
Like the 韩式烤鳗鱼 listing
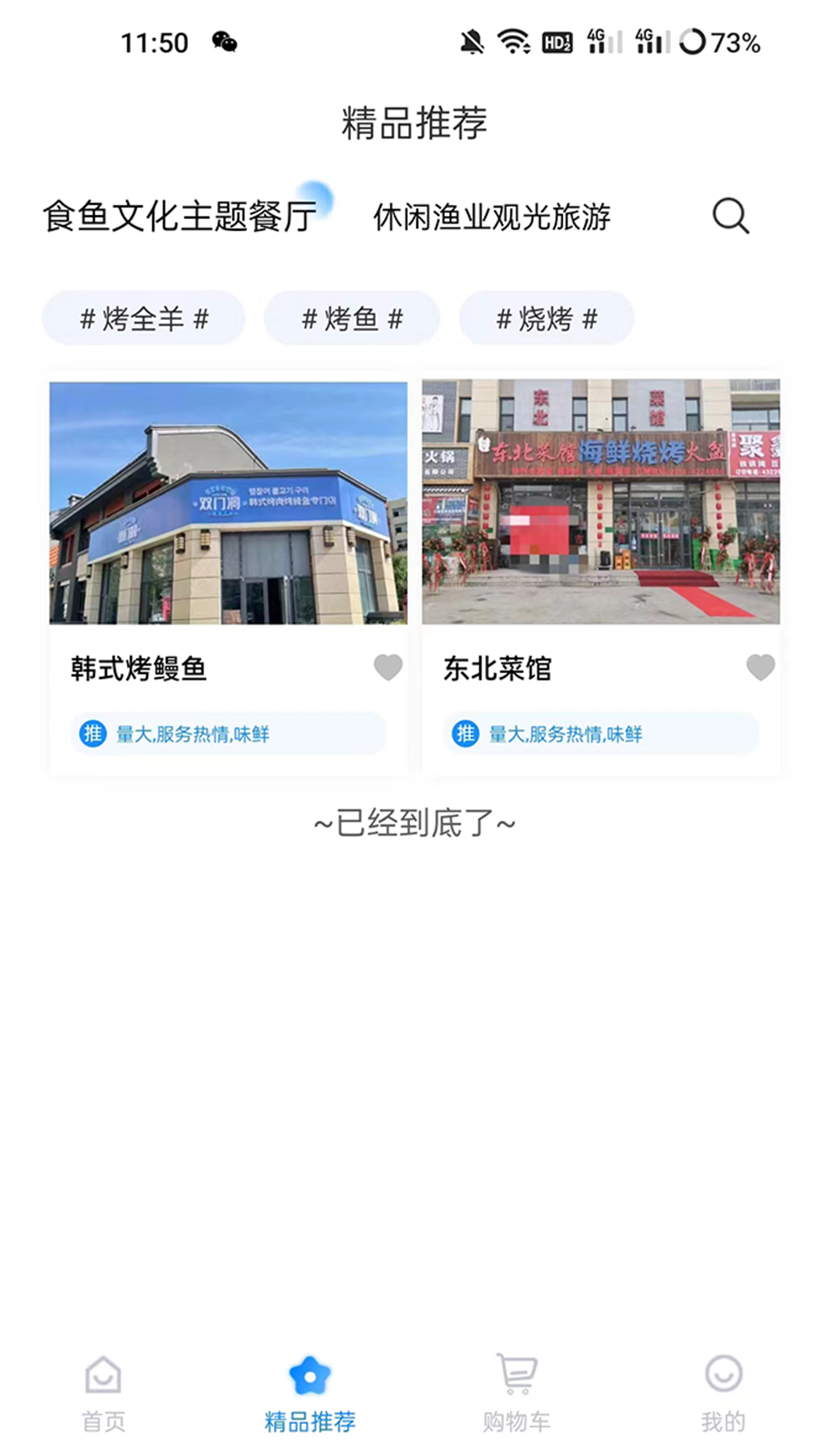point(388,667)
